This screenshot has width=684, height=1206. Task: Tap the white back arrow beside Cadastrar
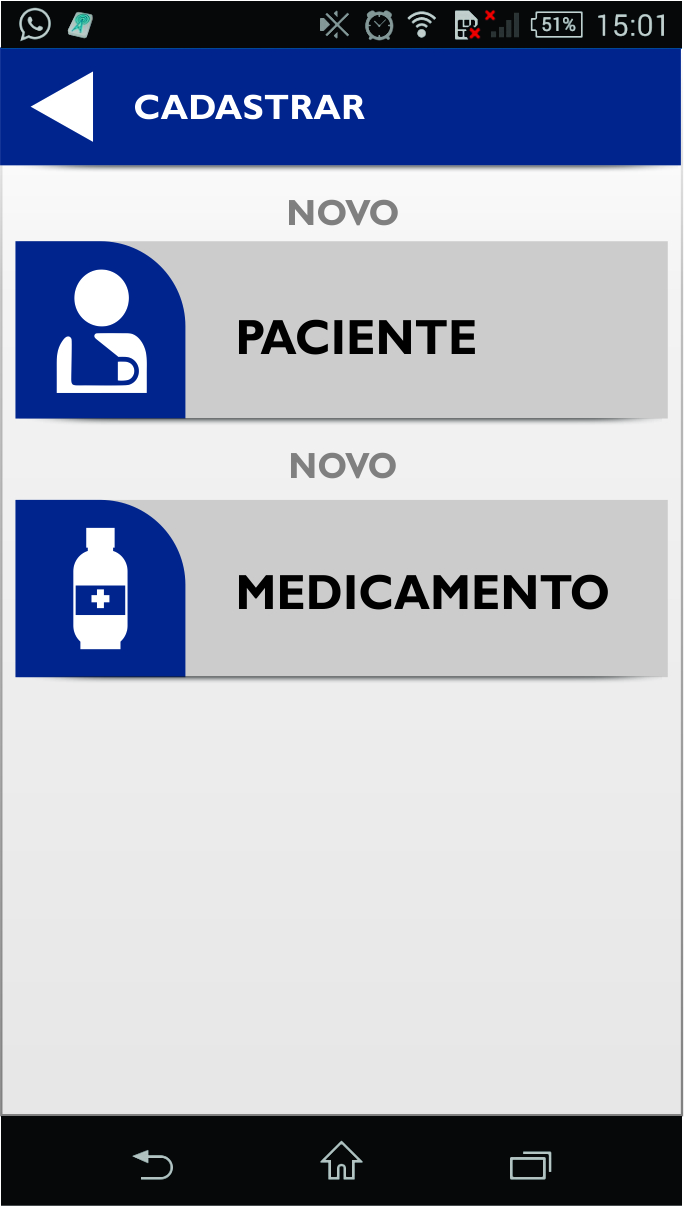(62, 107)
